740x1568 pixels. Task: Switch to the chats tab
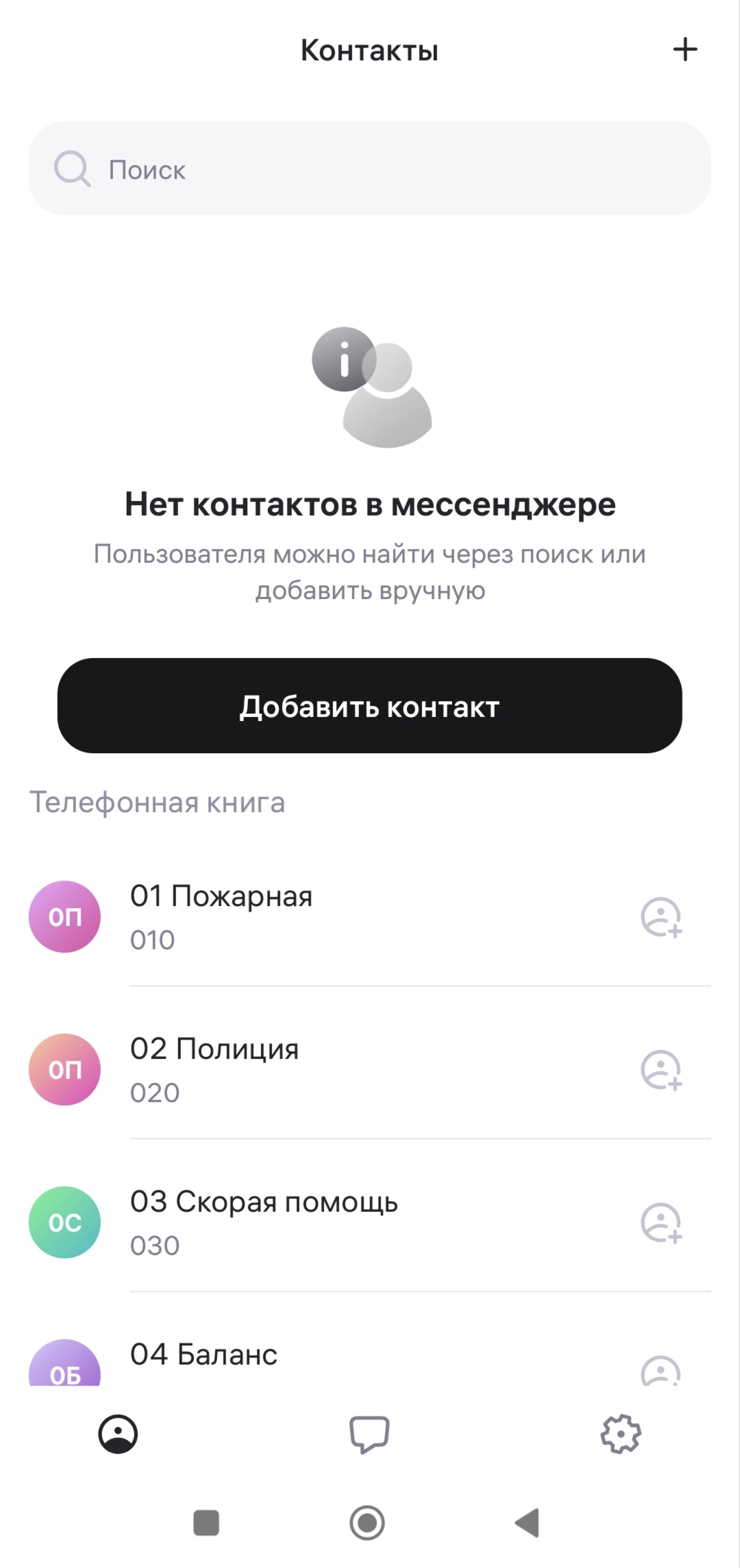click(x=369, y=1434)
